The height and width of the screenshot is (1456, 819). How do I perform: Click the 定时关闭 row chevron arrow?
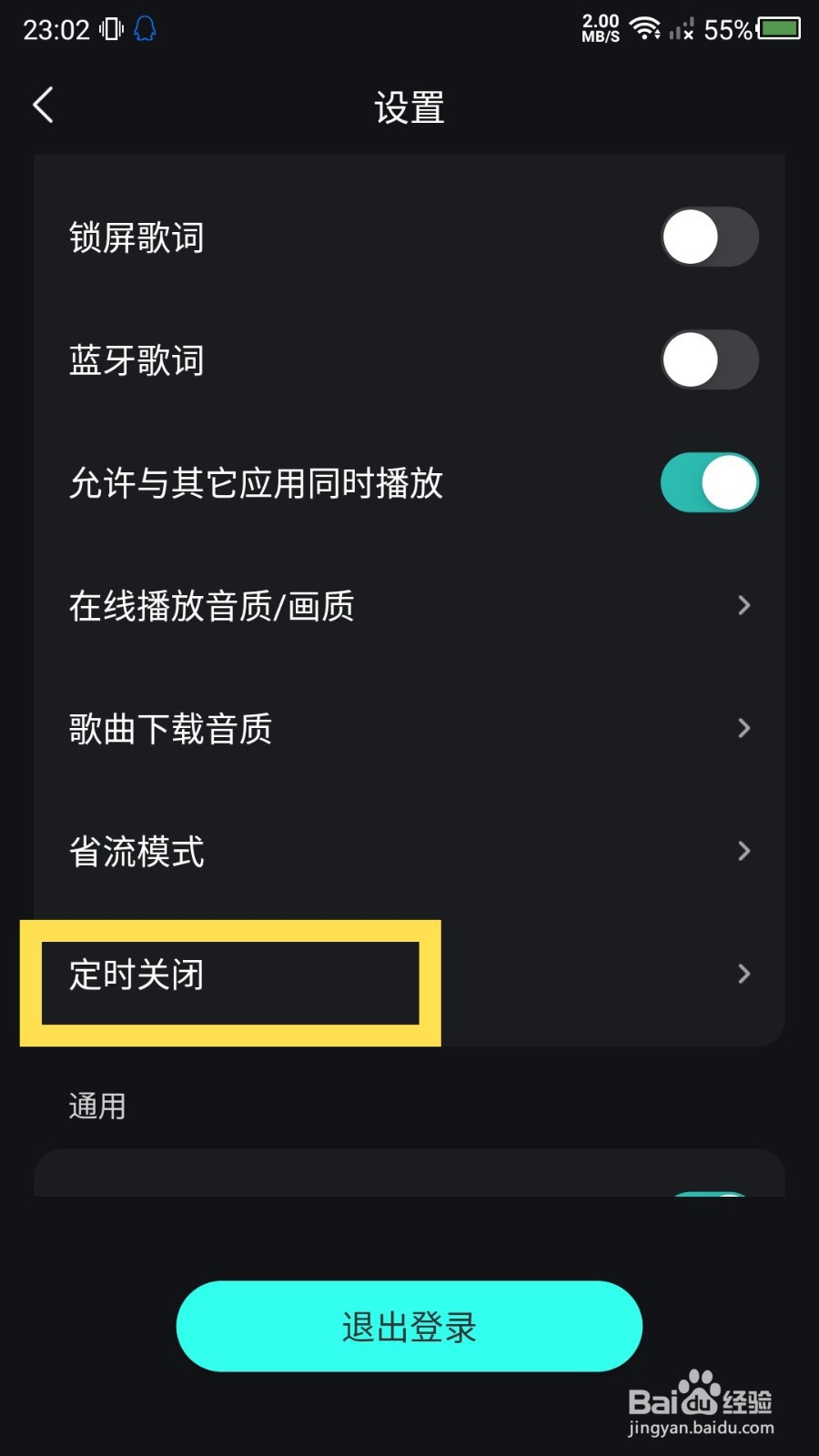point(744,974)
